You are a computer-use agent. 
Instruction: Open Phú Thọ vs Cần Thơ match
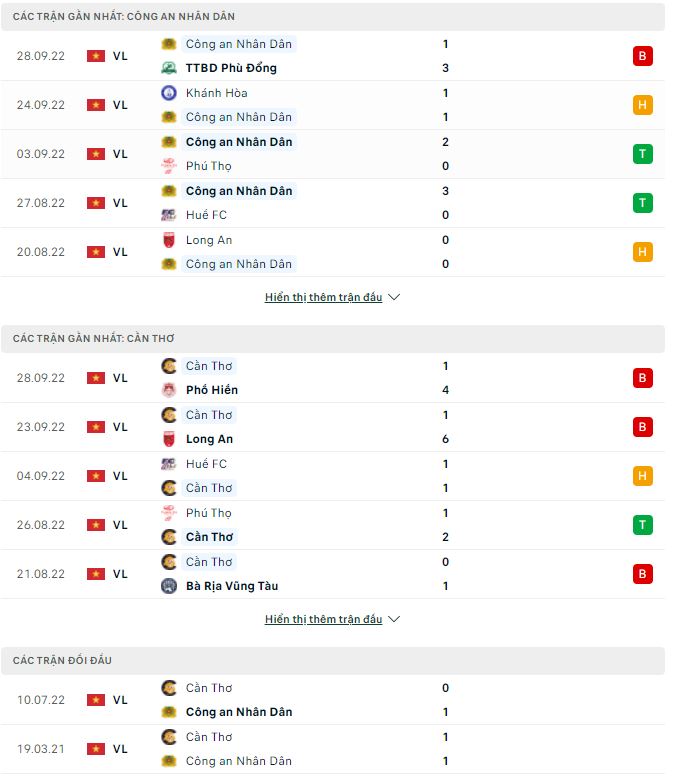[x=300, y=525]
